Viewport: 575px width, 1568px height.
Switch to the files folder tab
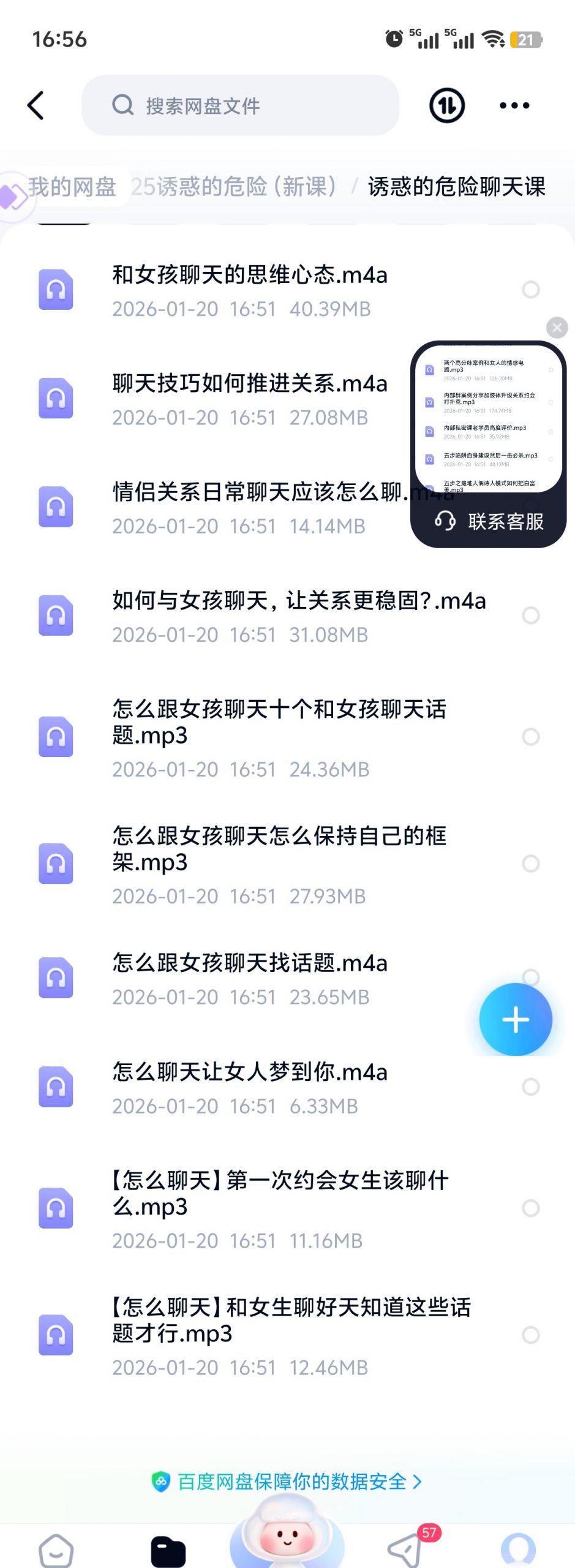168,1551
